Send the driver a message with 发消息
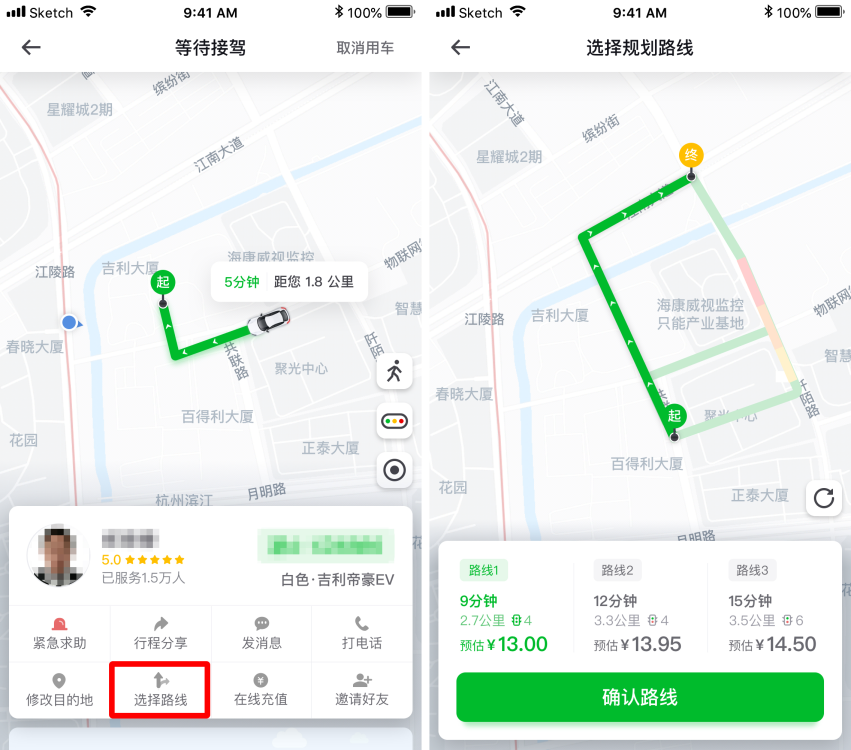The height and width of the screenshot is (750, 851). (x=261, y=633)
